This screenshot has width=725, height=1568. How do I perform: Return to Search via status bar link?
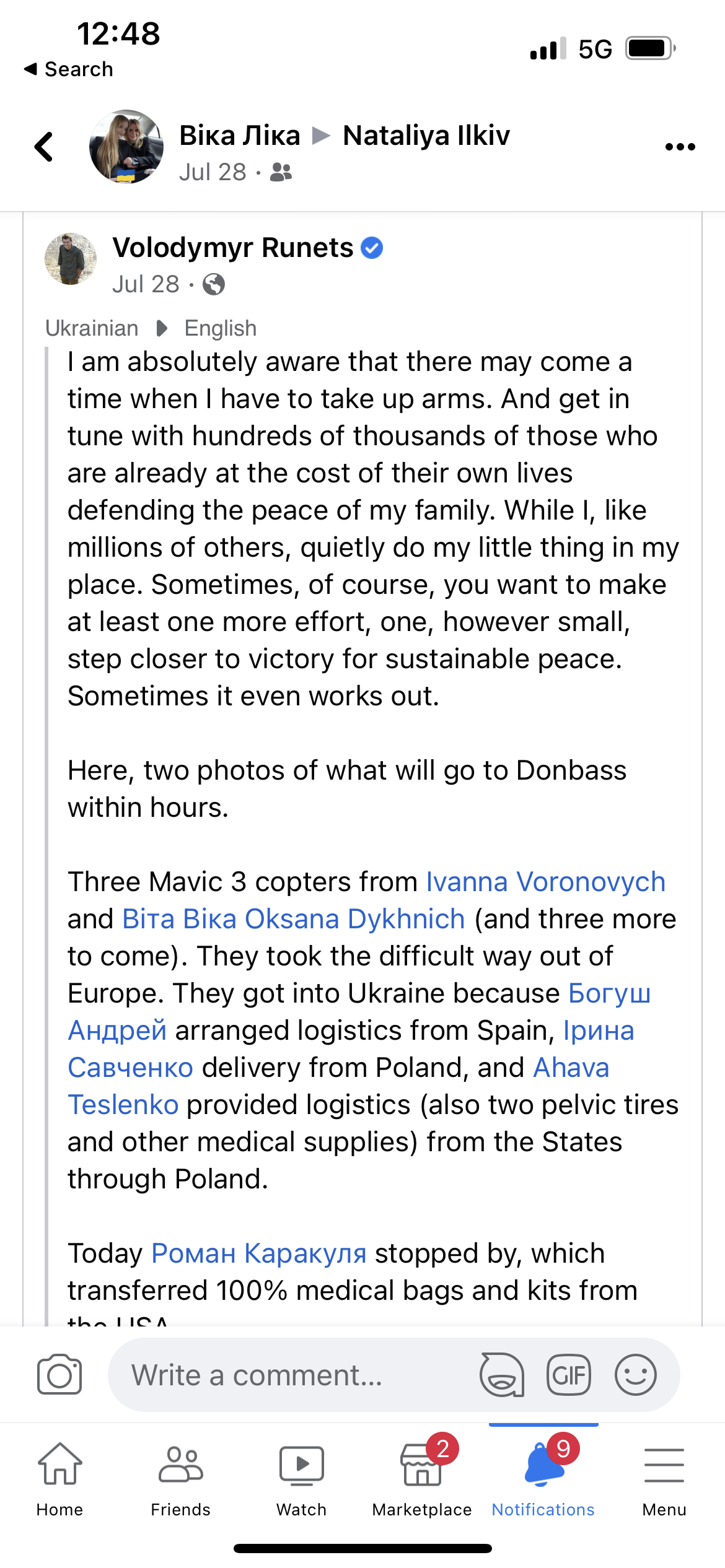pos(68,69)
